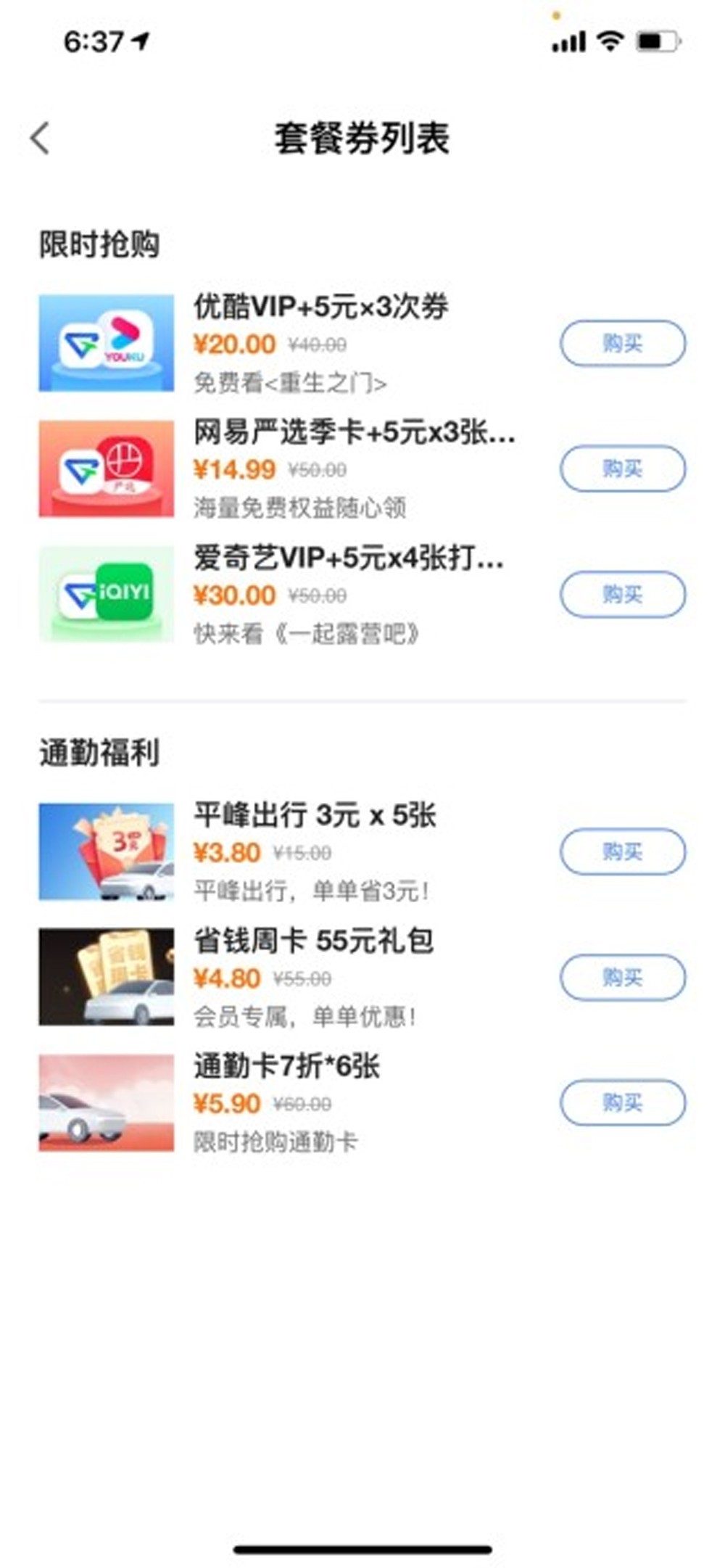Purchase the 省钱周卡 55元礼包
The height and width of the screenshot is (1568, 725).
point(622,978)
